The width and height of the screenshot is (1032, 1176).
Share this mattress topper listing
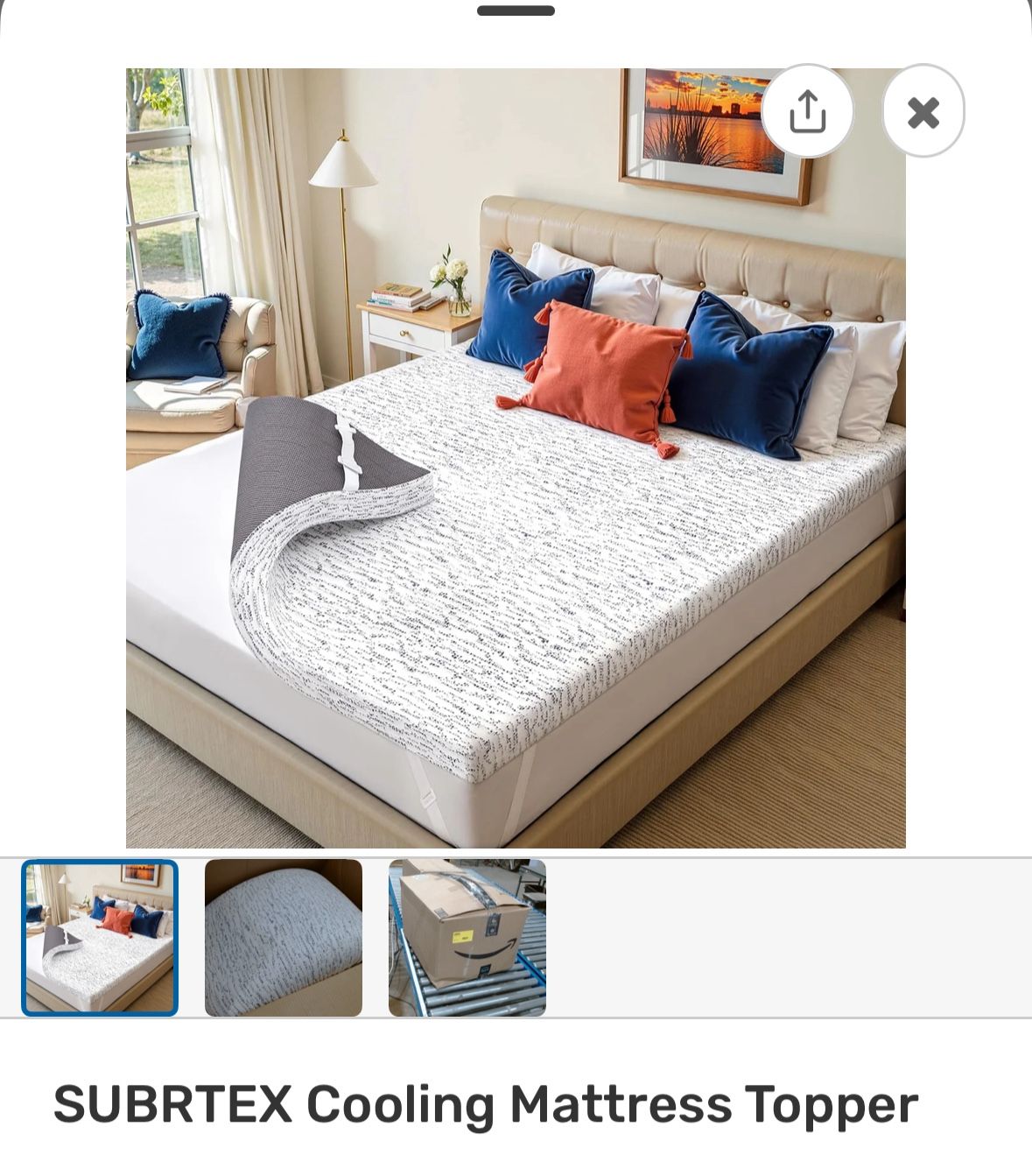[807, 110]
